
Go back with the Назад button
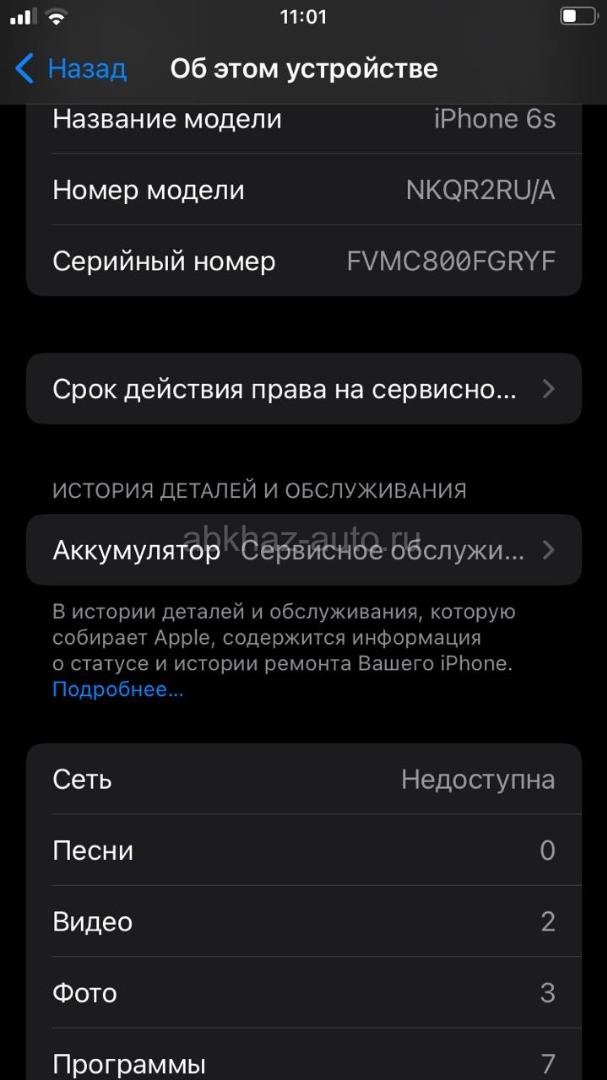[71, 69]
